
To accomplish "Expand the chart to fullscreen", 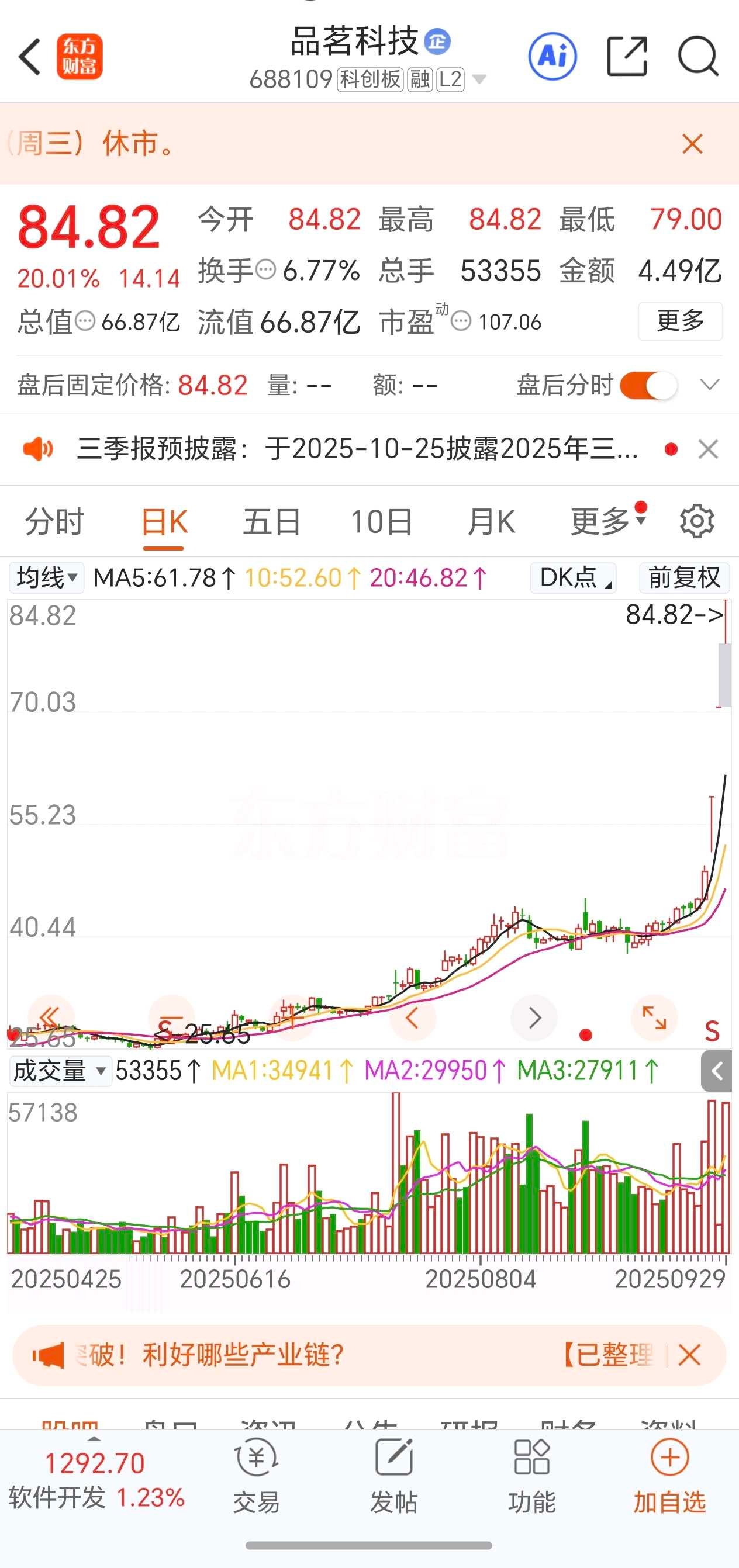I will click(x=654, y=1017).
